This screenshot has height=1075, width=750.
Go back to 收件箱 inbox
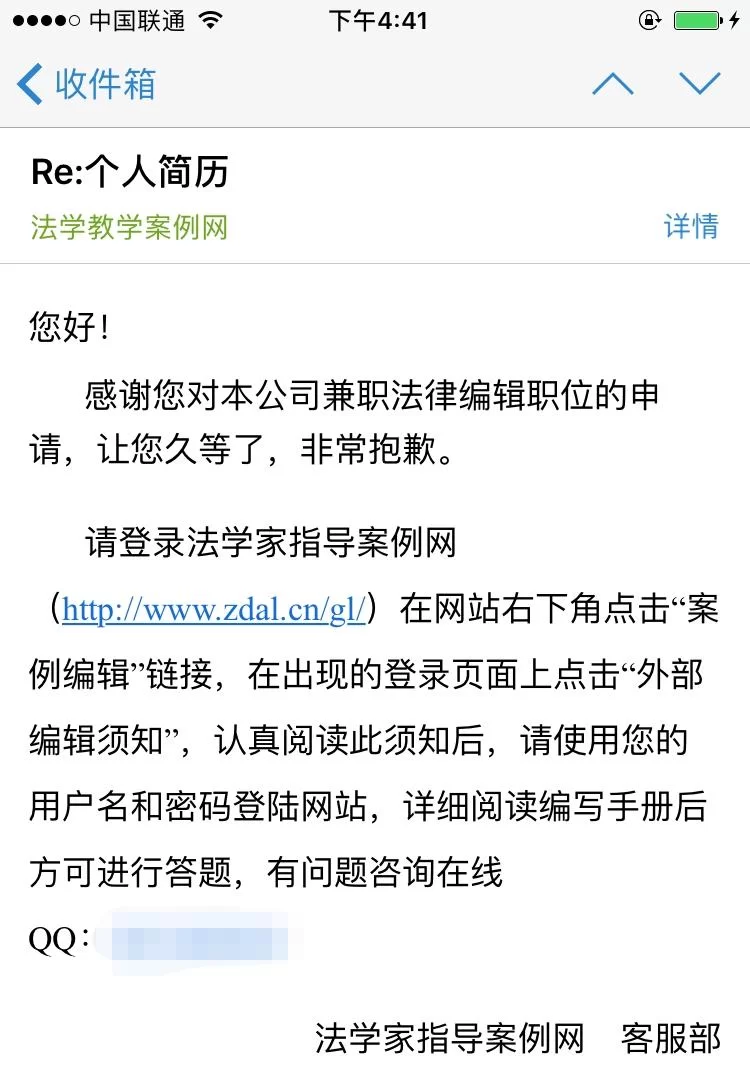[x=87, y=84]
